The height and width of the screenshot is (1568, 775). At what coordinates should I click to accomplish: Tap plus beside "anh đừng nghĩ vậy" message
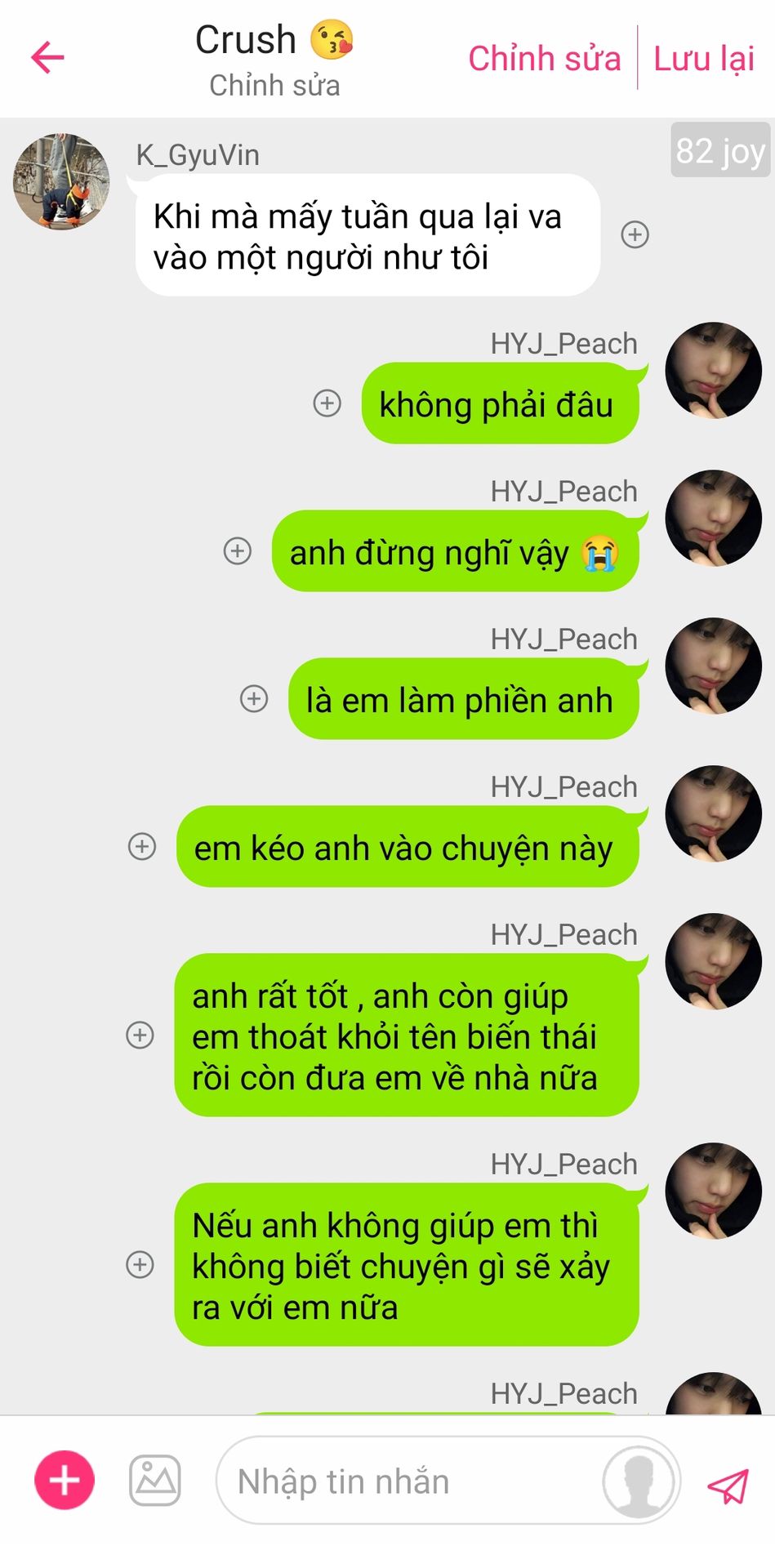coord(238,550)
